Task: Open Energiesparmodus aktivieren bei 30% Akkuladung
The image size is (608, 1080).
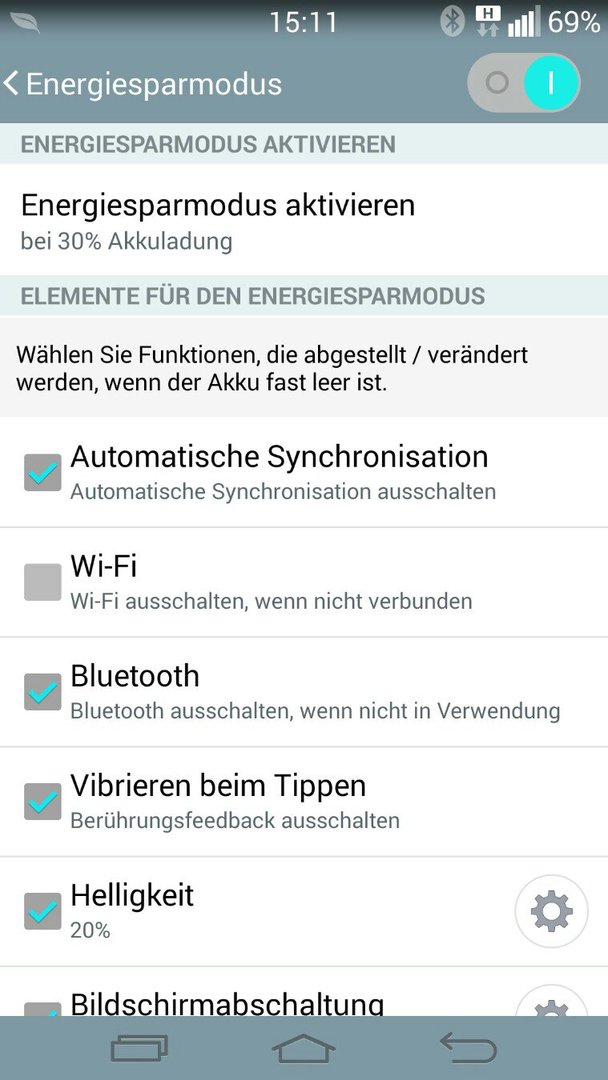Action: tap(304, 220)
